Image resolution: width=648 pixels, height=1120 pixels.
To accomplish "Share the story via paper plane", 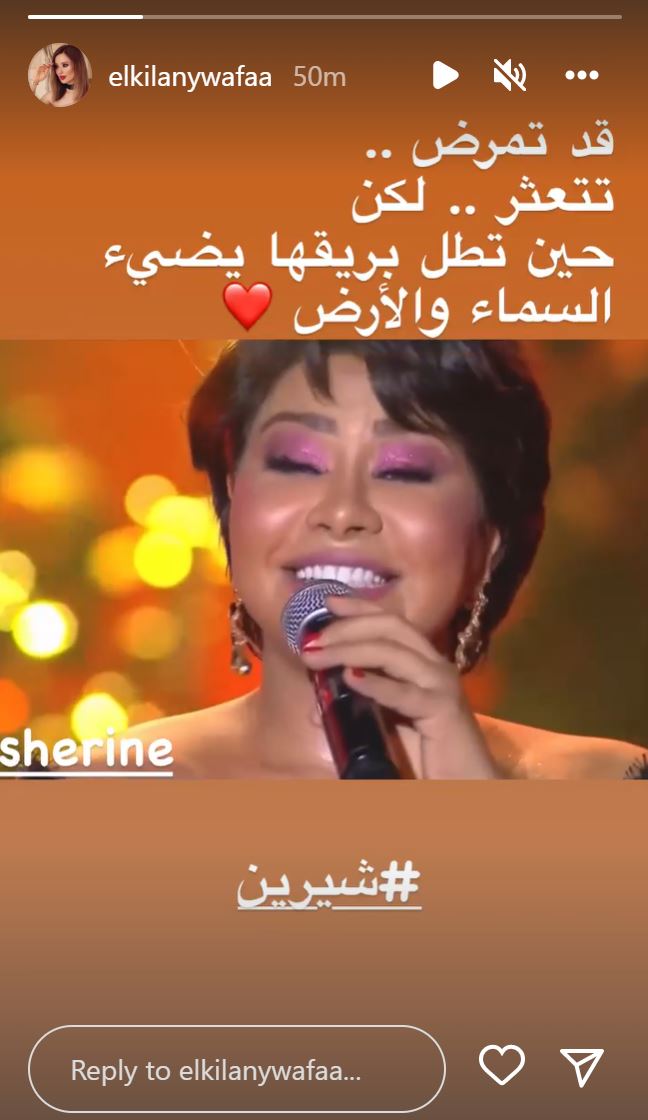I will [x=581, y=1067].
